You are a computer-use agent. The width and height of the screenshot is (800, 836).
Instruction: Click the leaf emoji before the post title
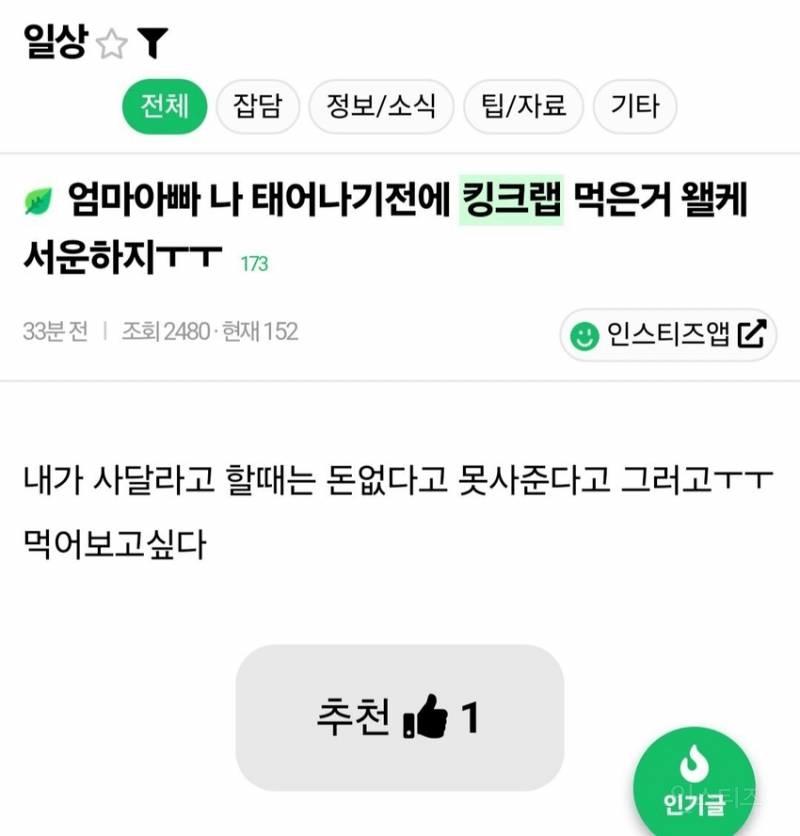37,200
